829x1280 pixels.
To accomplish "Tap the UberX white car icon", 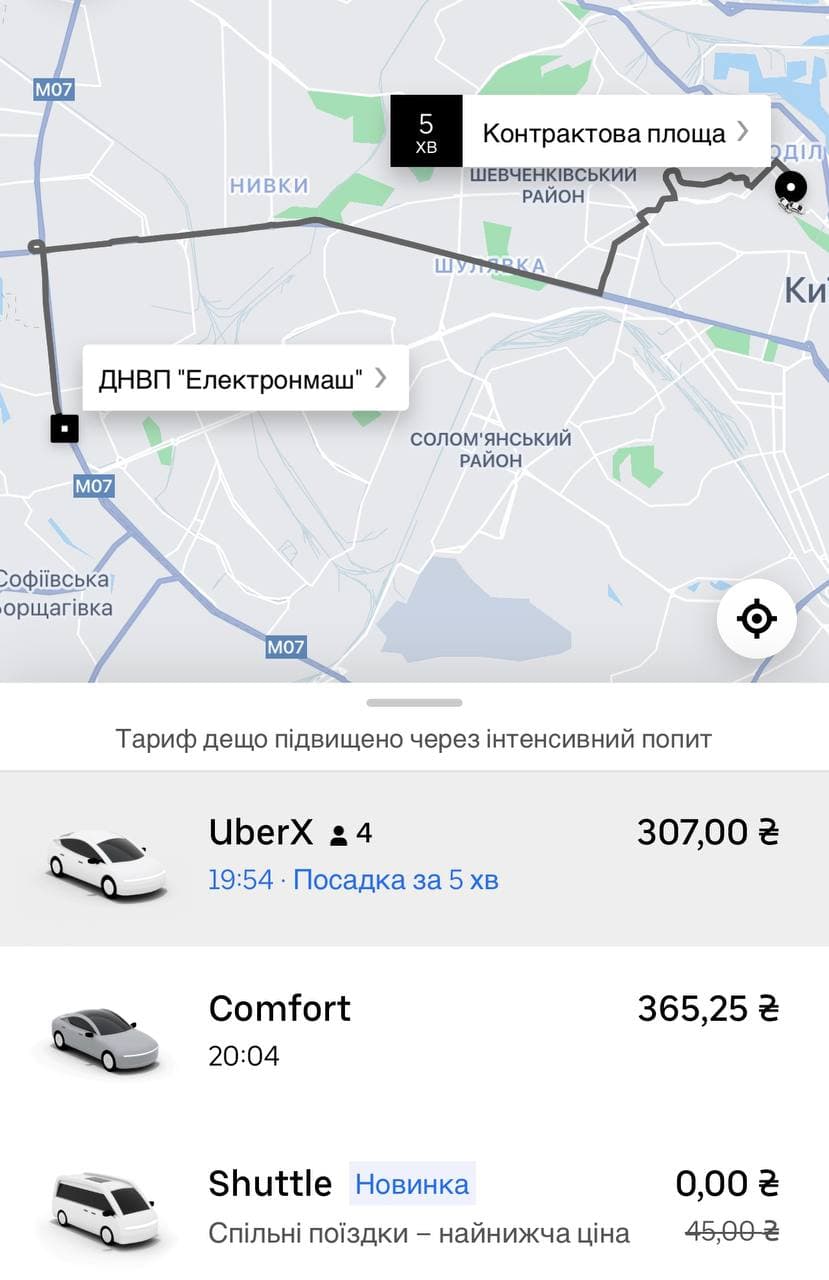I will point(105,858).
